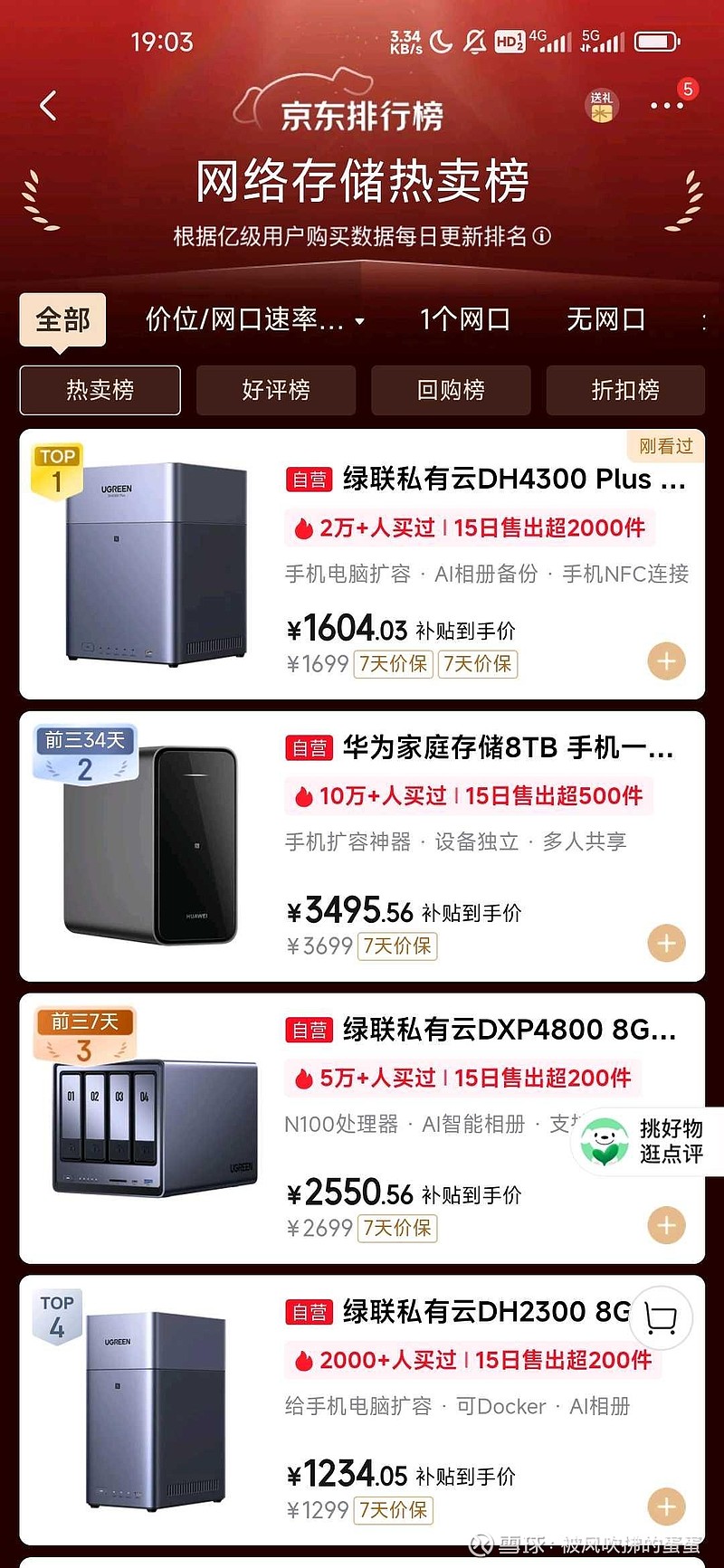Expand the 价位/网口速率 filter dropdown
Image resolution: width=724 pixels, height=1568 pixels.
pyautogui.click(x=254, y=320)
